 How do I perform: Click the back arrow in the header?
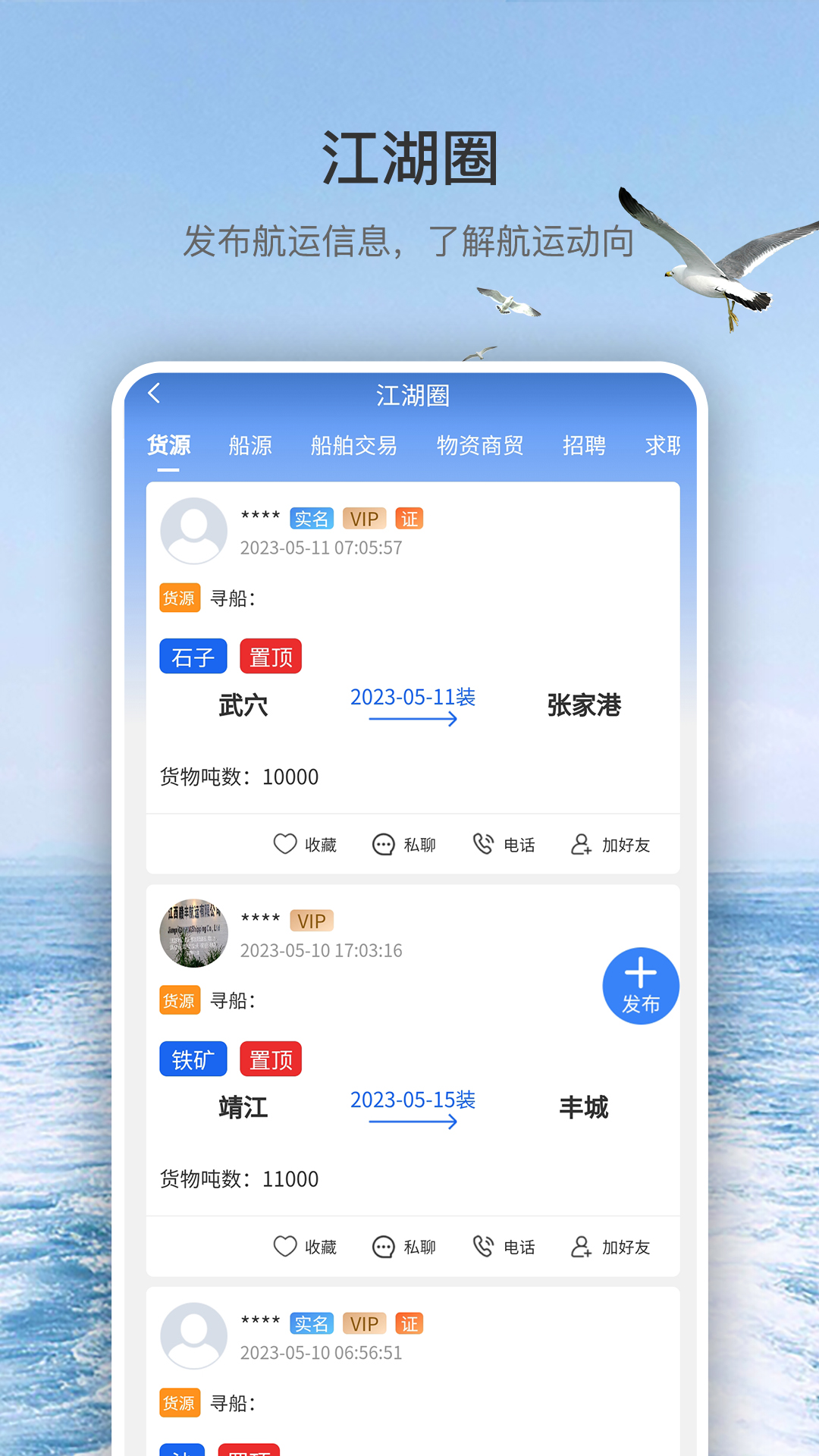(155, 394)
